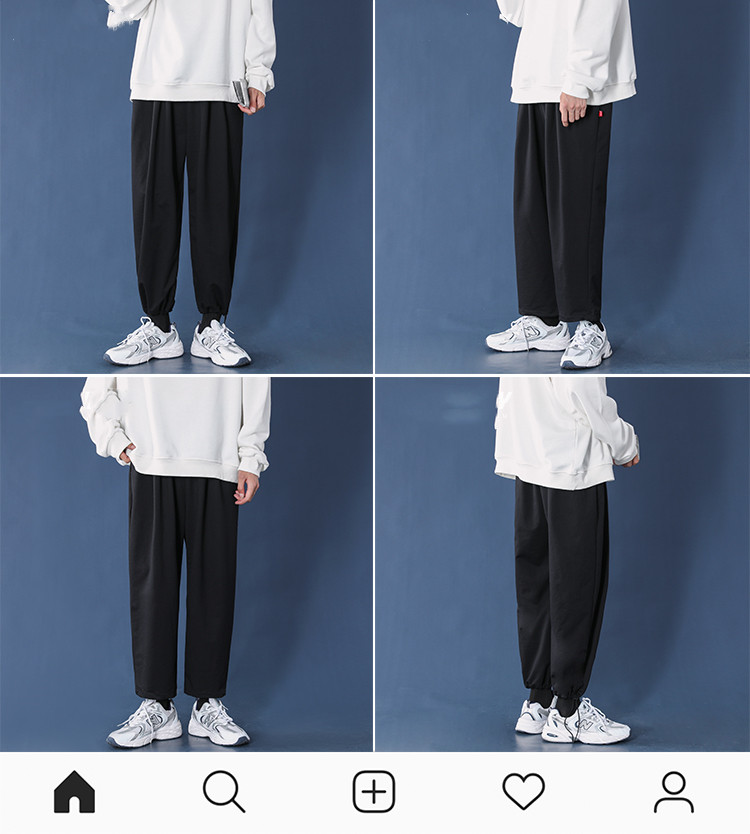Open the activity heart tab
The height and width of the screenshot is (834, 750).
tap(523, 792)
